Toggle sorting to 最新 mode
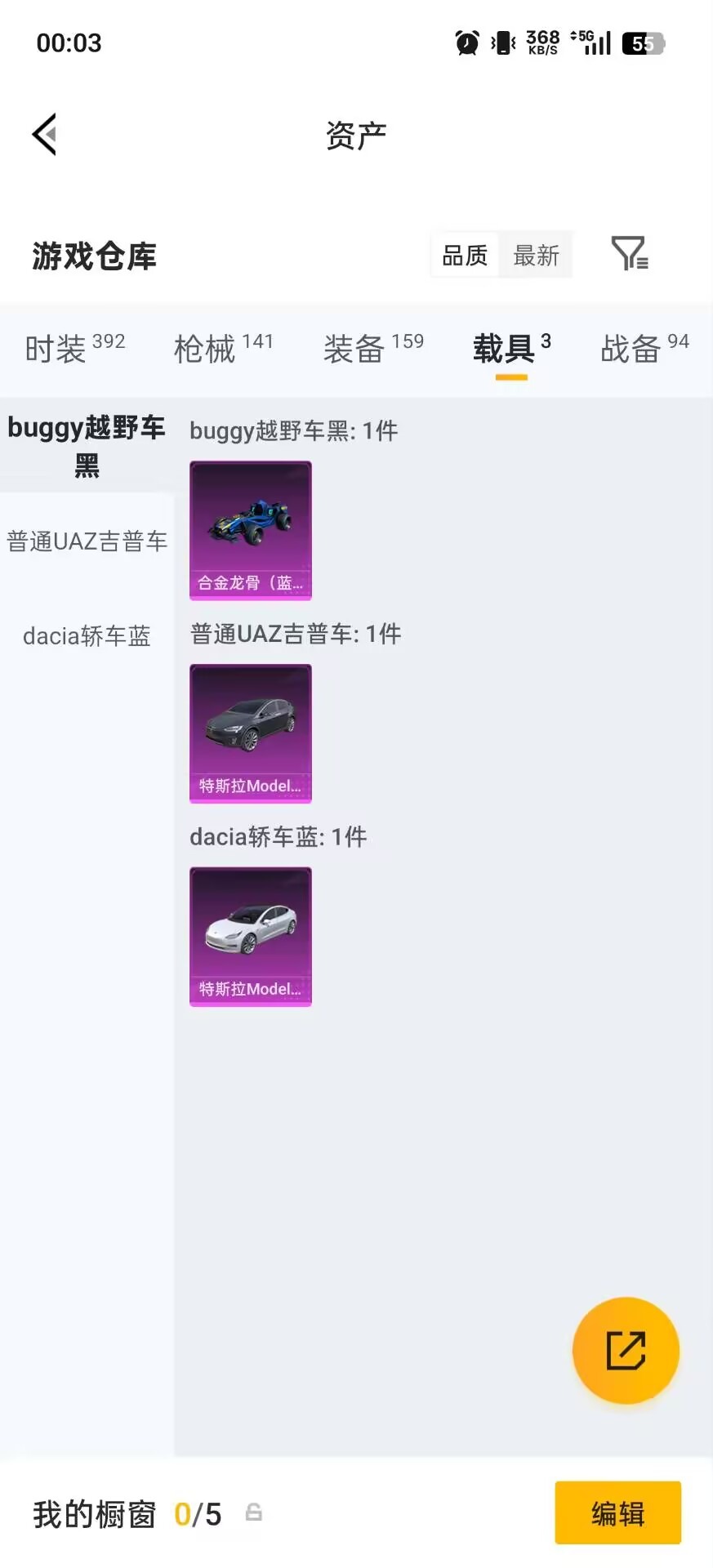Screen dimensions: 713x1568 (536, 254)
